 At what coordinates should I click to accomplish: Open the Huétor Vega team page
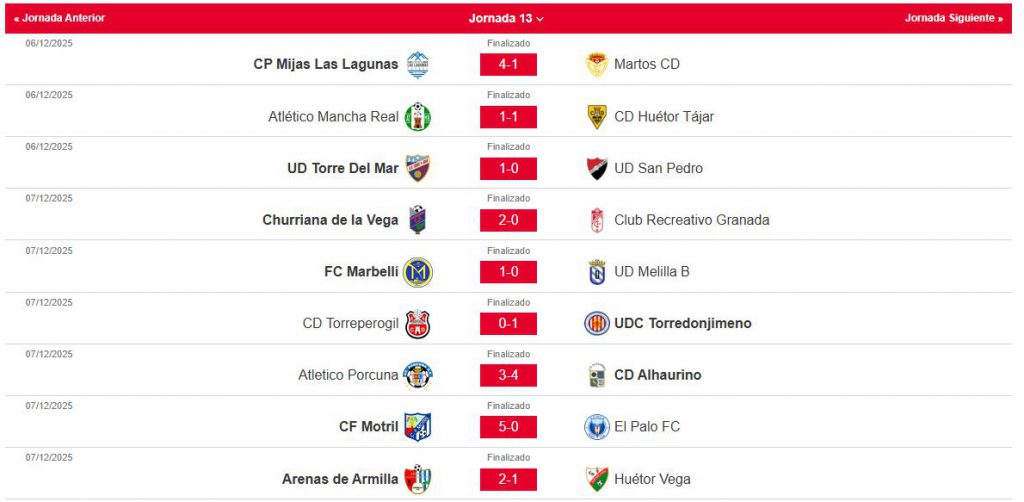(x=652, y=479)
